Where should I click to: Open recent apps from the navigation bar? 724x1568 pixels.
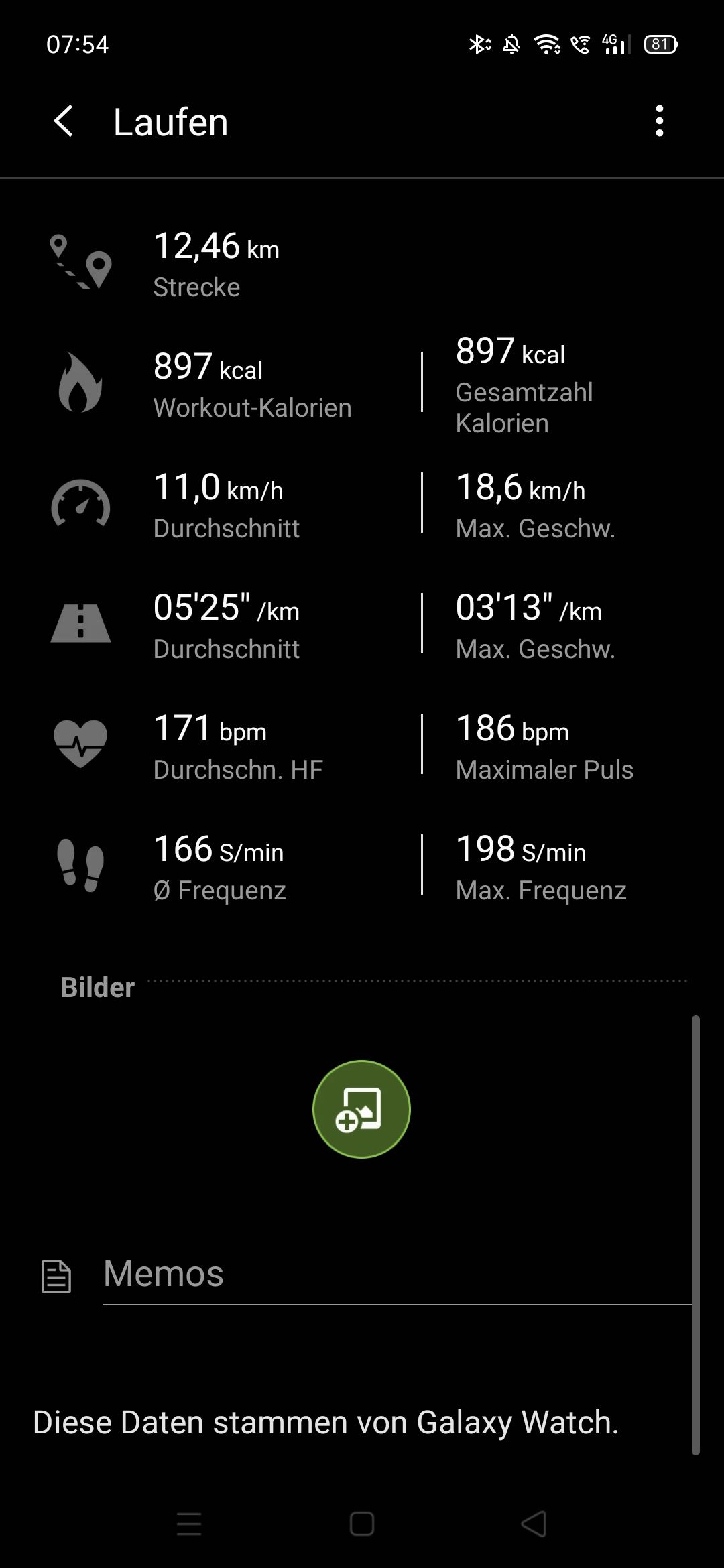(x=189, y=1524)
